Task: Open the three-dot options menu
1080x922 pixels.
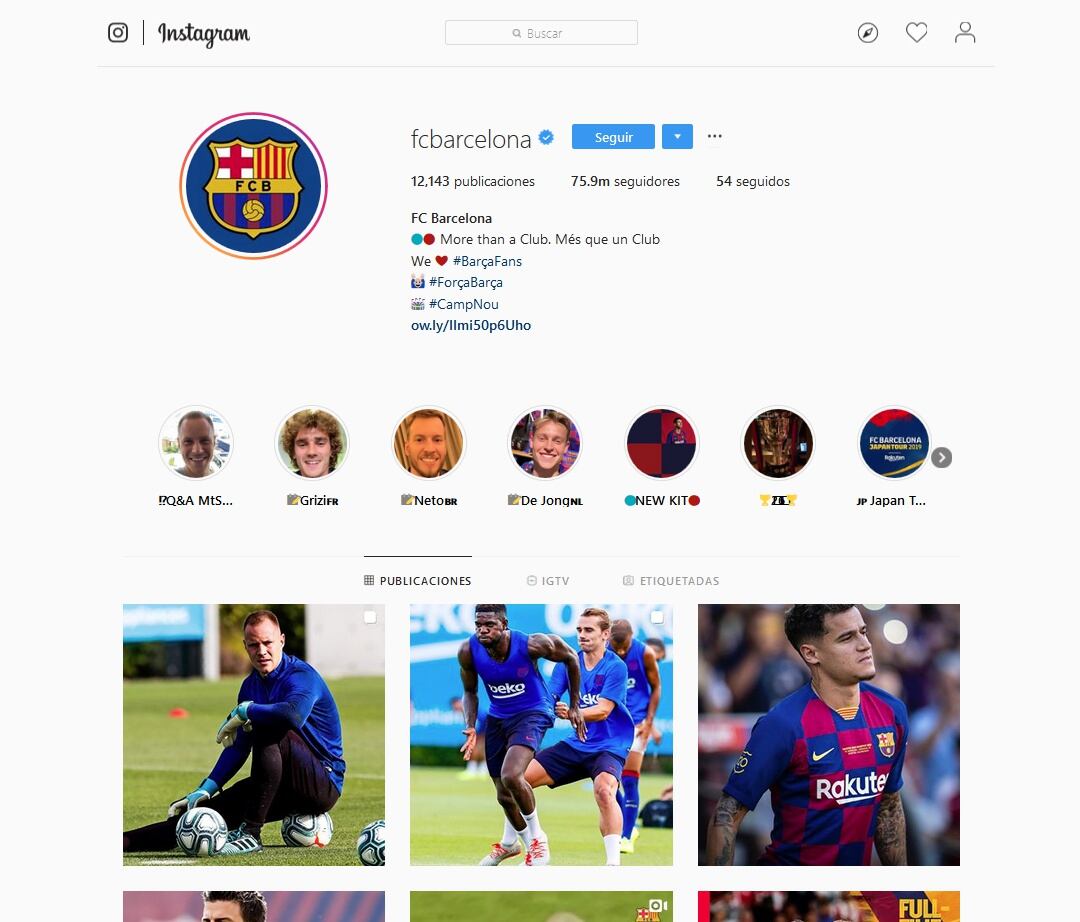Action: coord(714,137)
